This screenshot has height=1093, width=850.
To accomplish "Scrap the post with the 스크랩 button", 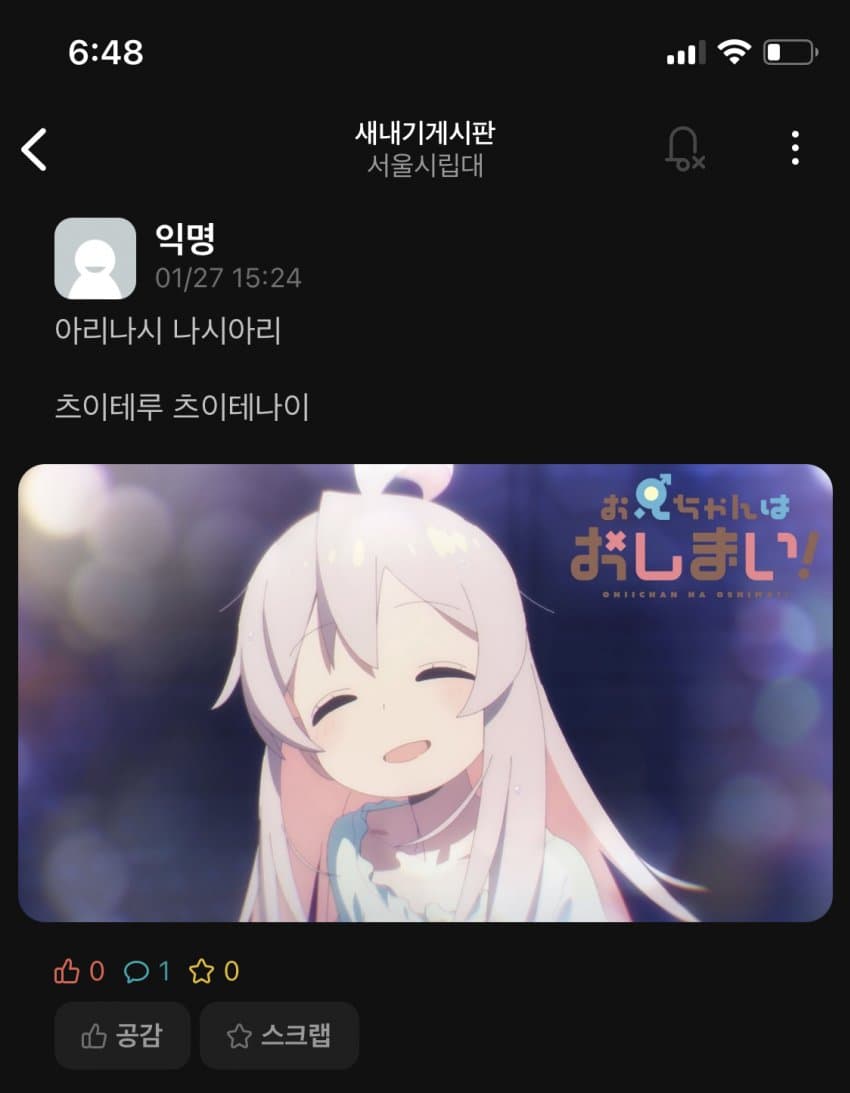I will tap(279, 1036).
